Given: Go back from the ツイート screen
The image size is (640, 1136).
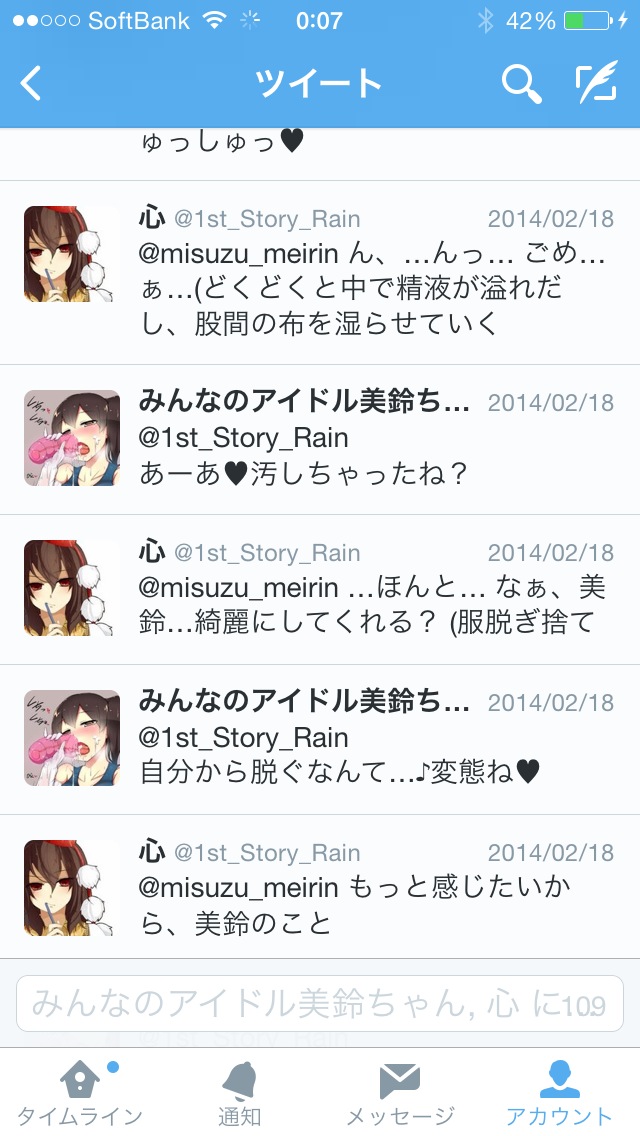Looking at the screenshot, I should (30, 83).
